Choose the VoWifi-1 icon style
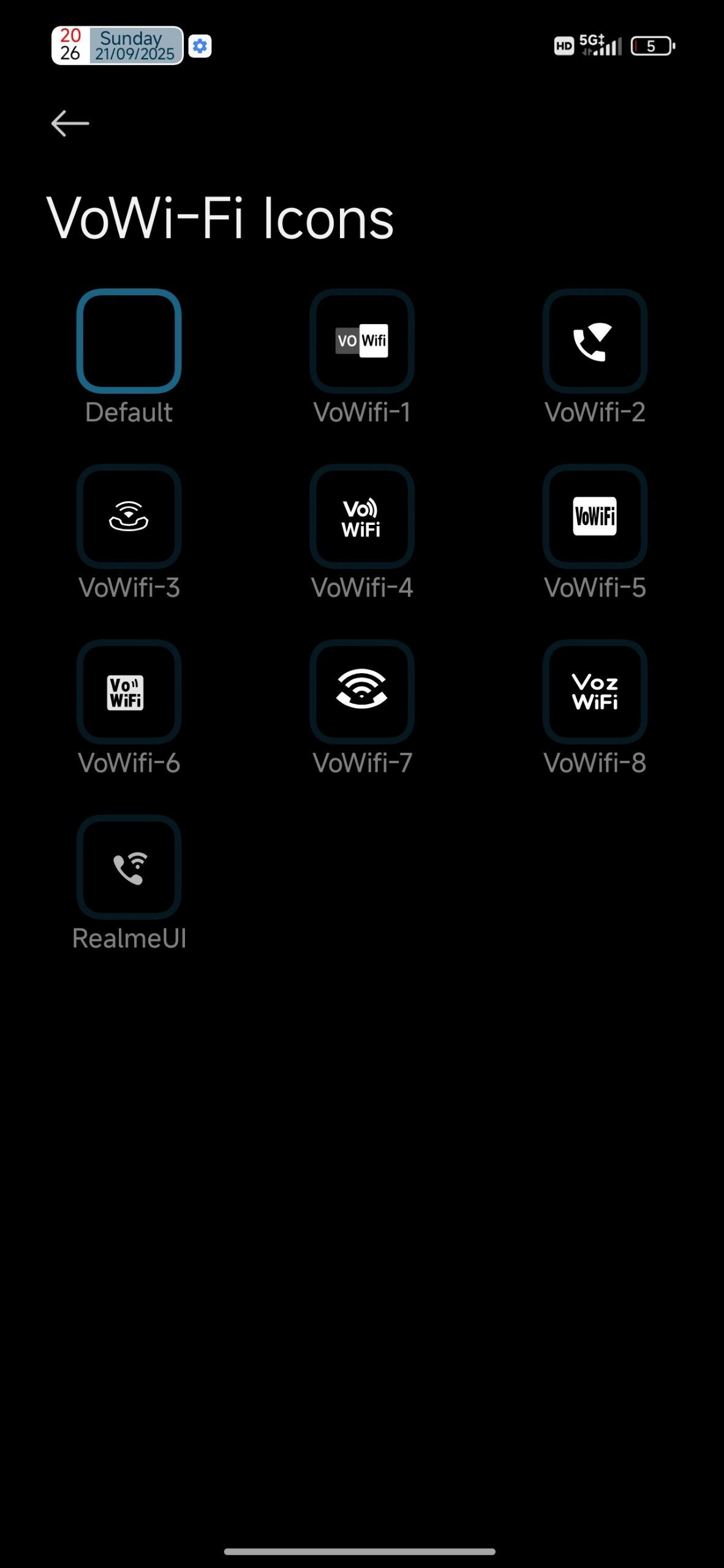 tap(362, 341)
